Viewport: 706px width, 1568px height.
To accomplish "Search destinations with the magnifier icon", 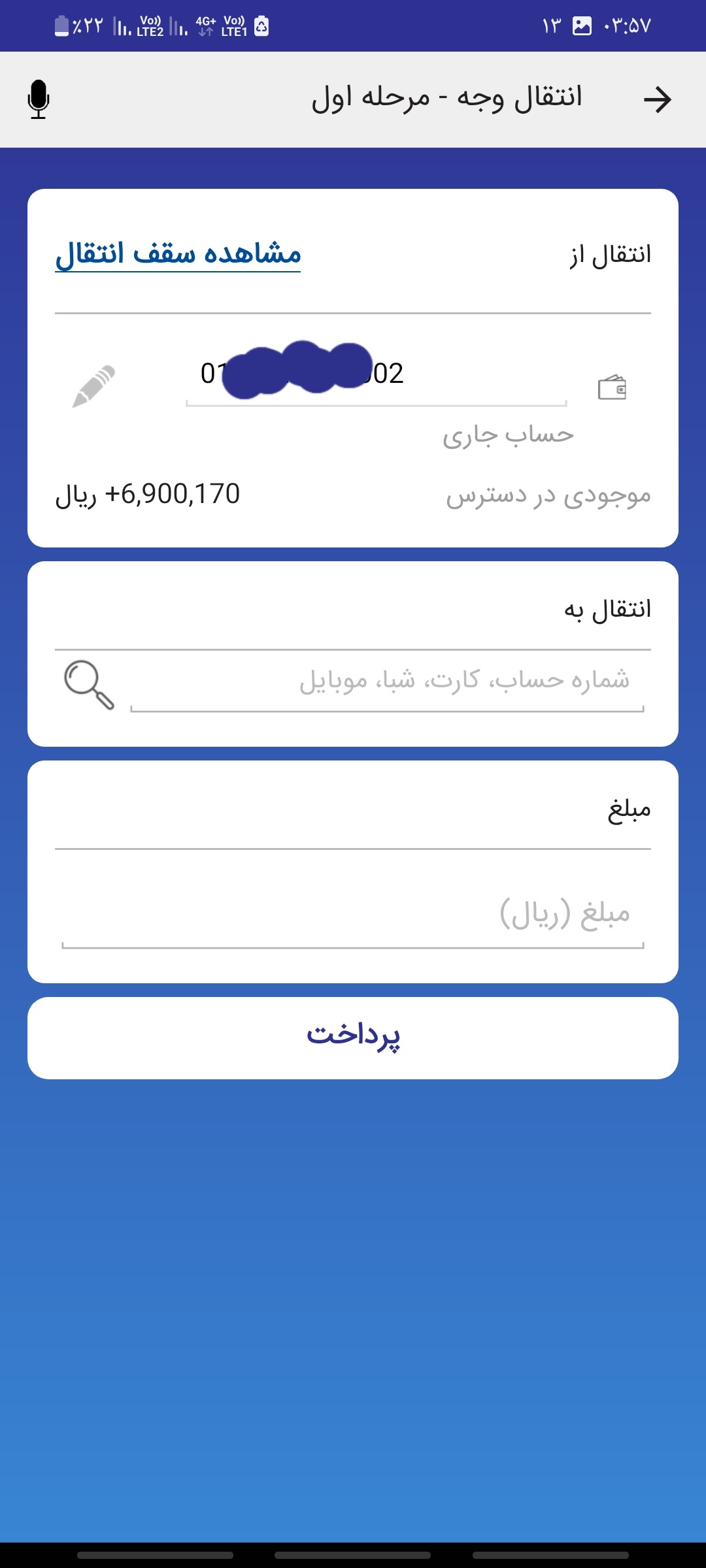I will 89,684.
